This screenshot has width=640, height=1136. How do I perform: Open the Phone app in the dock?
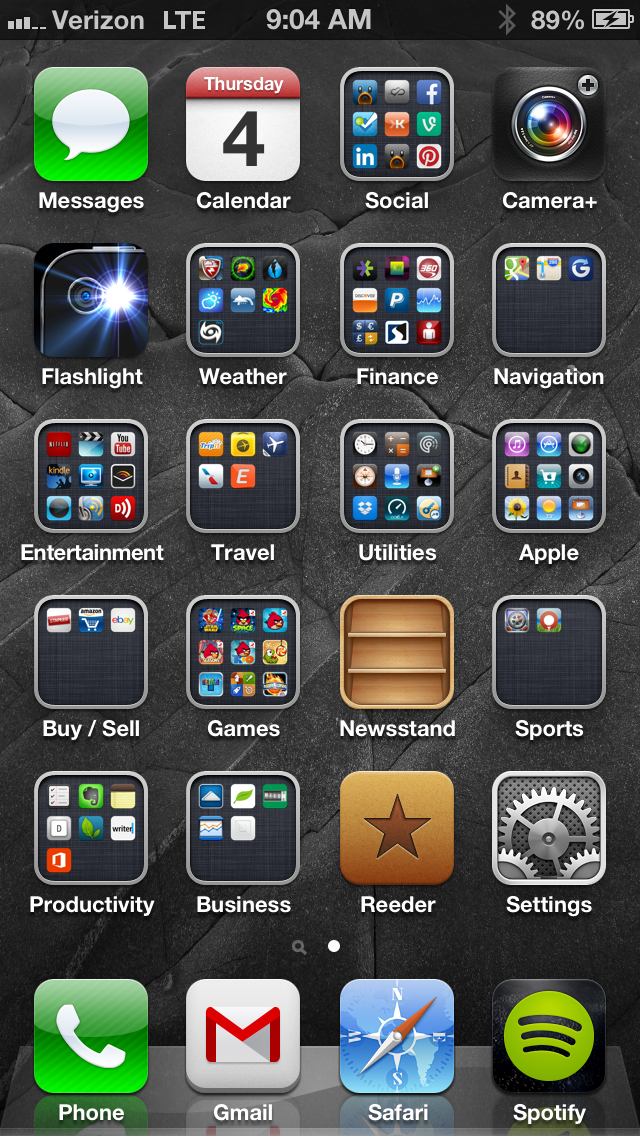coord(91,1036)
